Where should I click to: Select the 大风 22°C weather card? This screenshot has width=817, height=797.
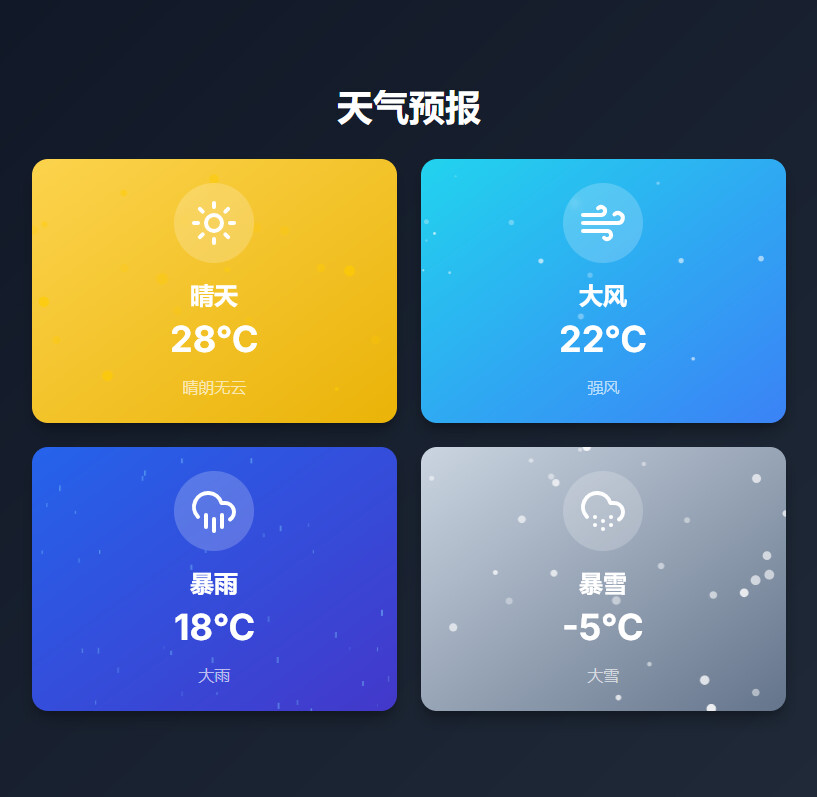point(603,291)
